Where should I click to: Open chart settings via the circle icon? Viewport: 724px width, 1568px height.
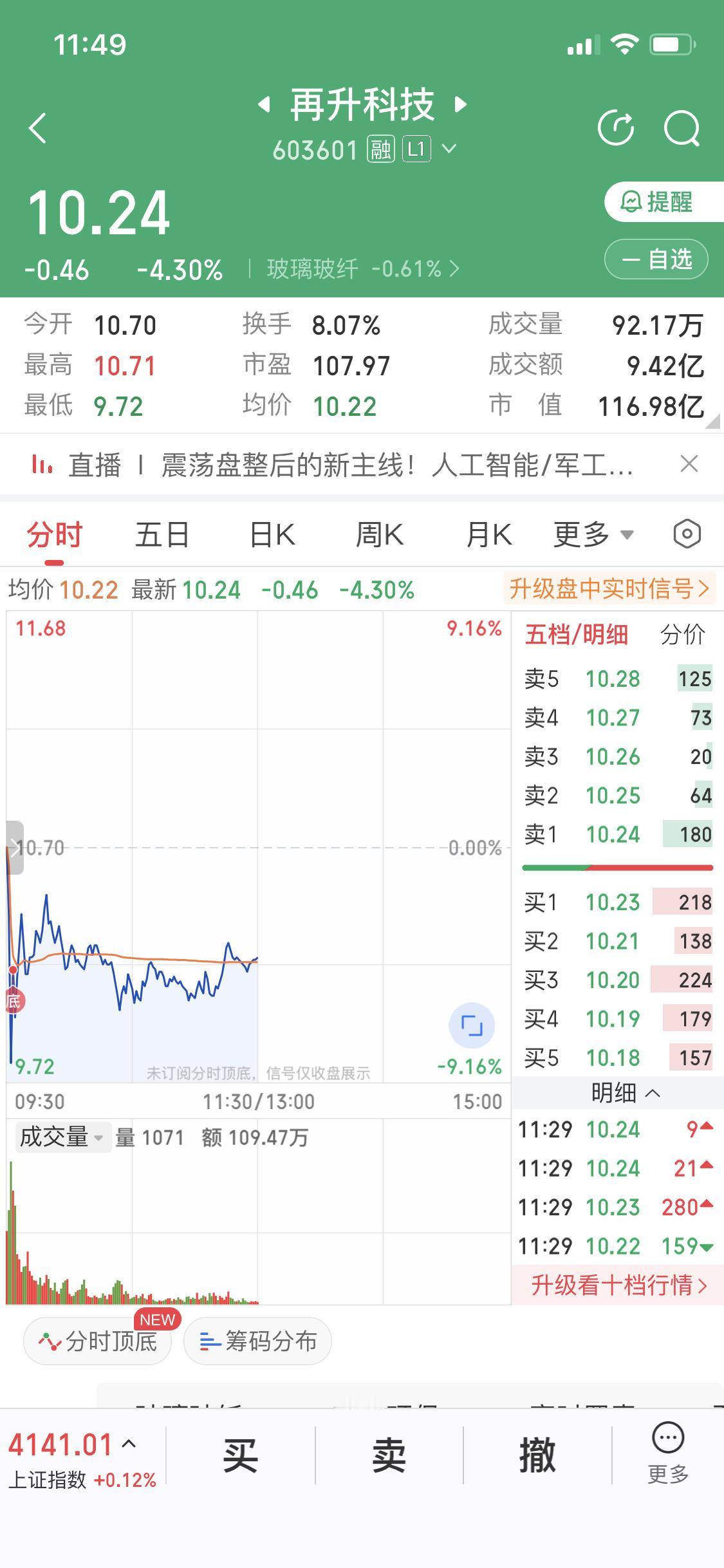[x=686, y=534]
